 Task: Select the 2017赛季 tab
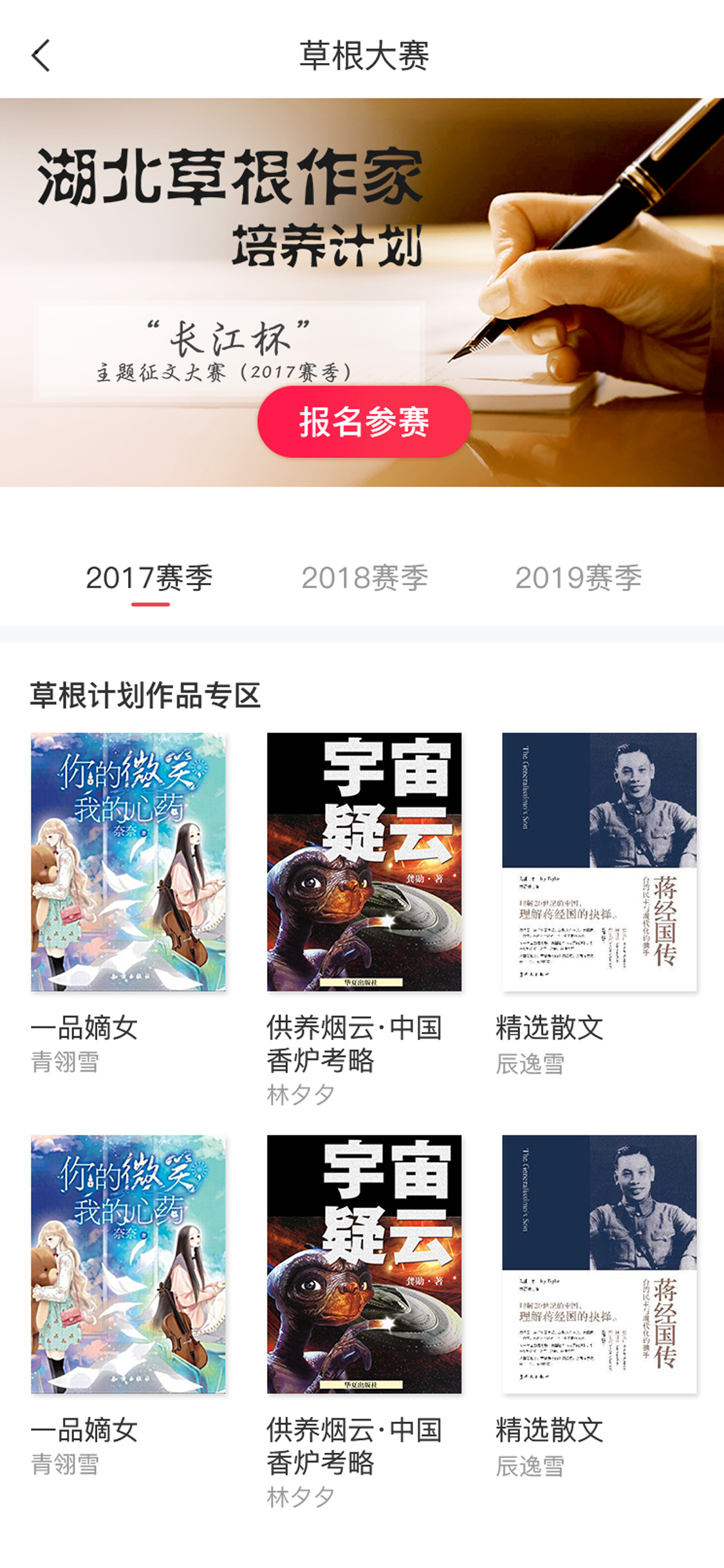[x=149, y=578]
